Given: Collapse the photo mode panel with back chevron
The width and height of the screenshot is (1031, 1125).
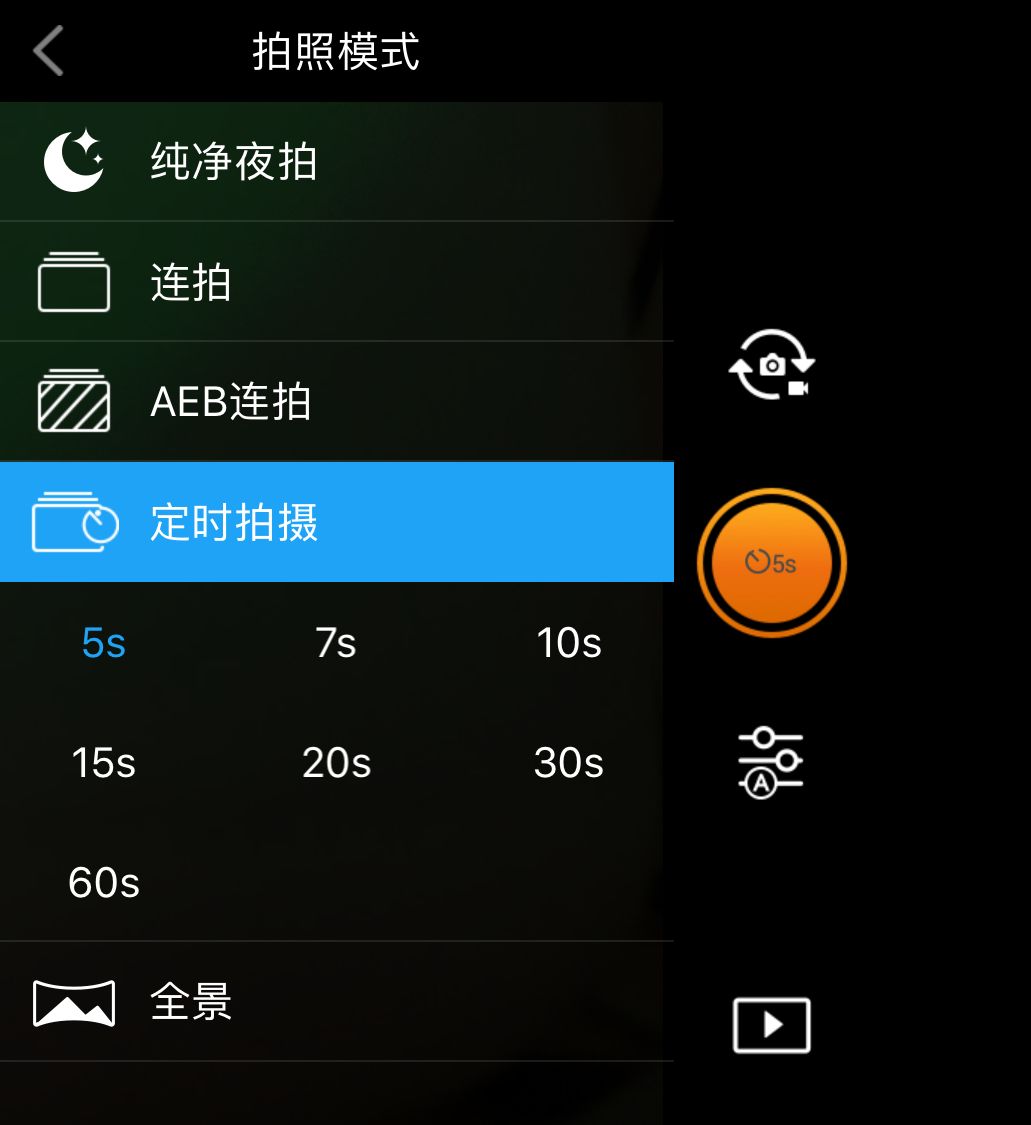Looking at the screenshot, I should (47, 50).
